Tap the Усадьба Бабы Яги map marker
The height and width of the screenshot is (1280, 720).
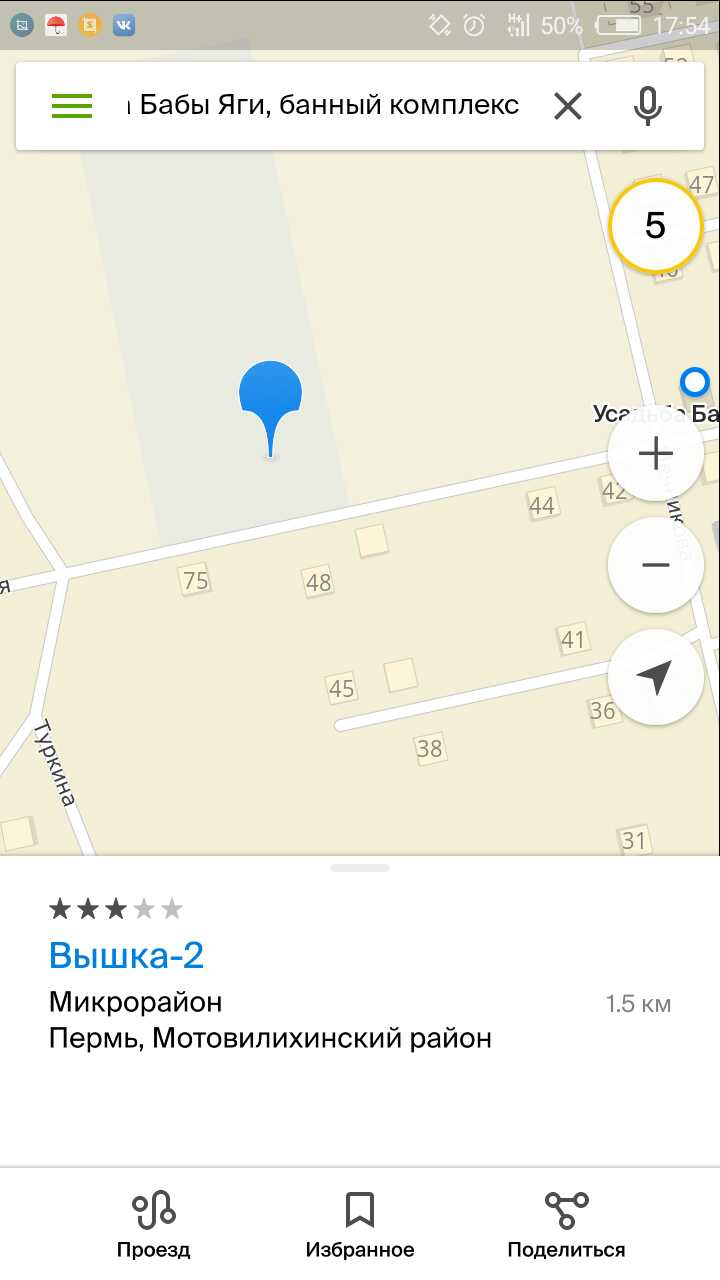(694, 382)
